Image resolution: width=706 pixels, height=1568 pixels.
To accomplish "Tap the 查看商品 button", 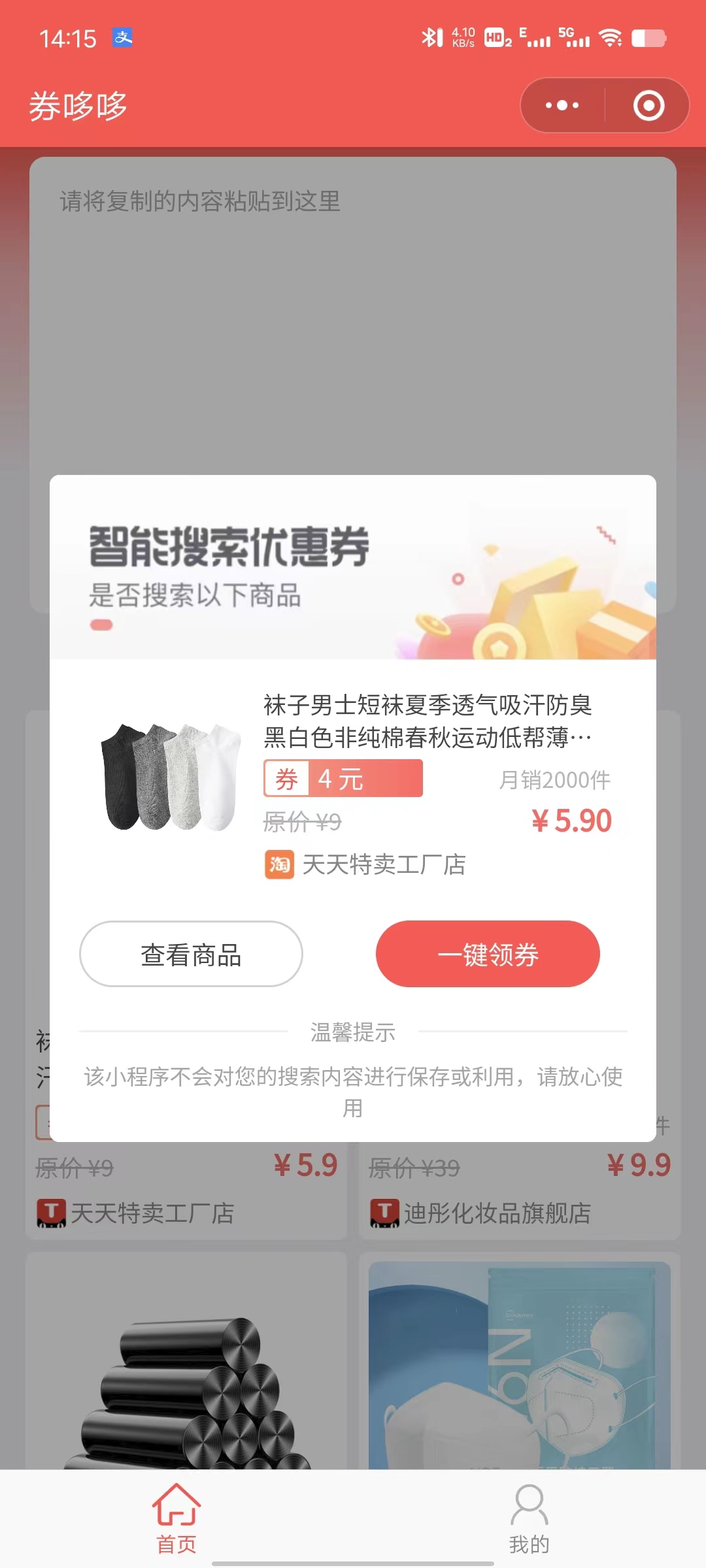I will click(191, 954).
